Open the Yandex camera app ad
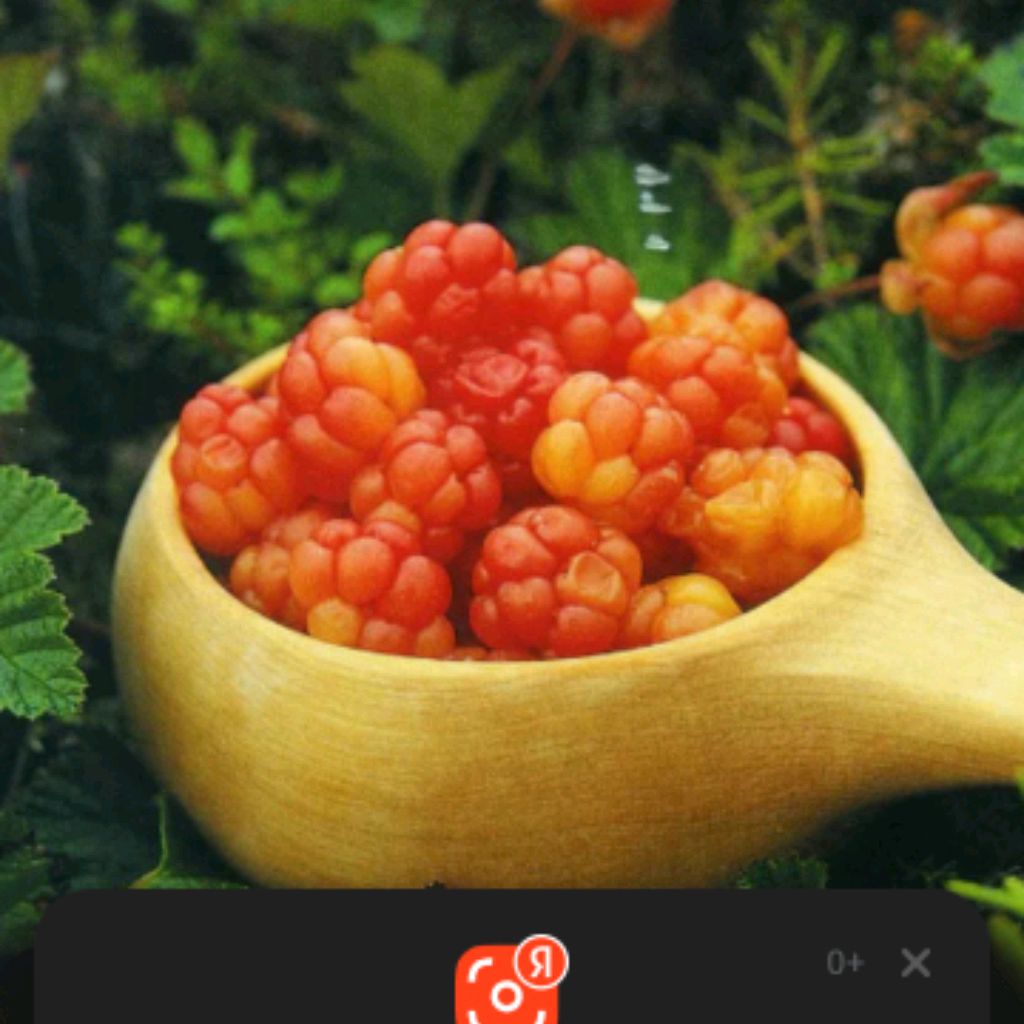 (x=507, y=985)
